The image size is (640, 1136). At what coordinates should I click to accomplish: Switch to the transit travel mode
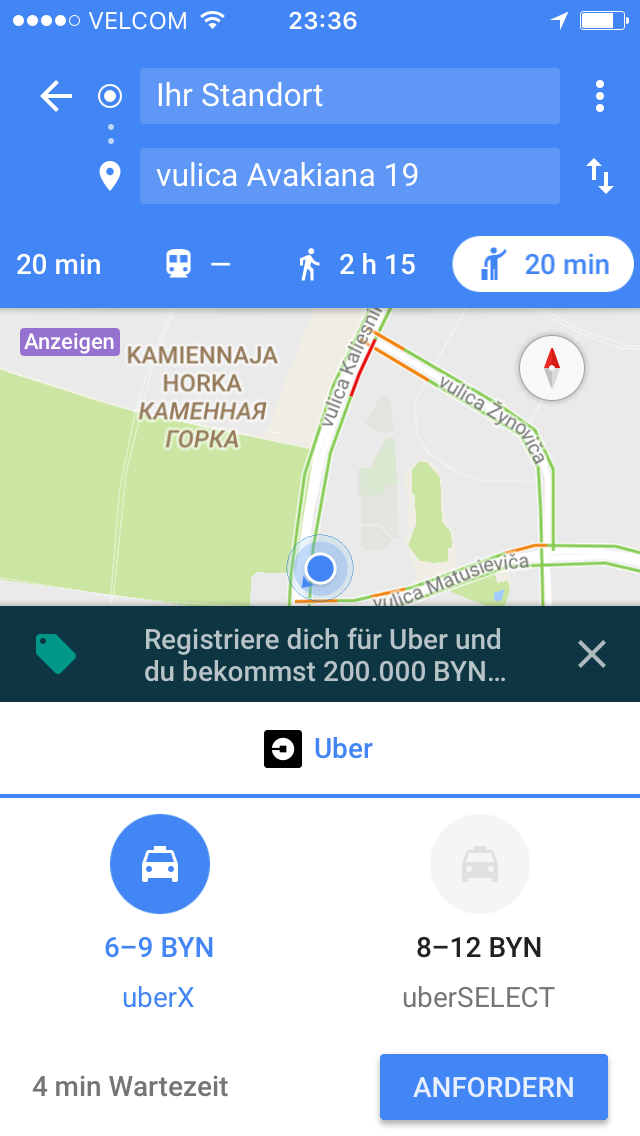coord(197,264)
